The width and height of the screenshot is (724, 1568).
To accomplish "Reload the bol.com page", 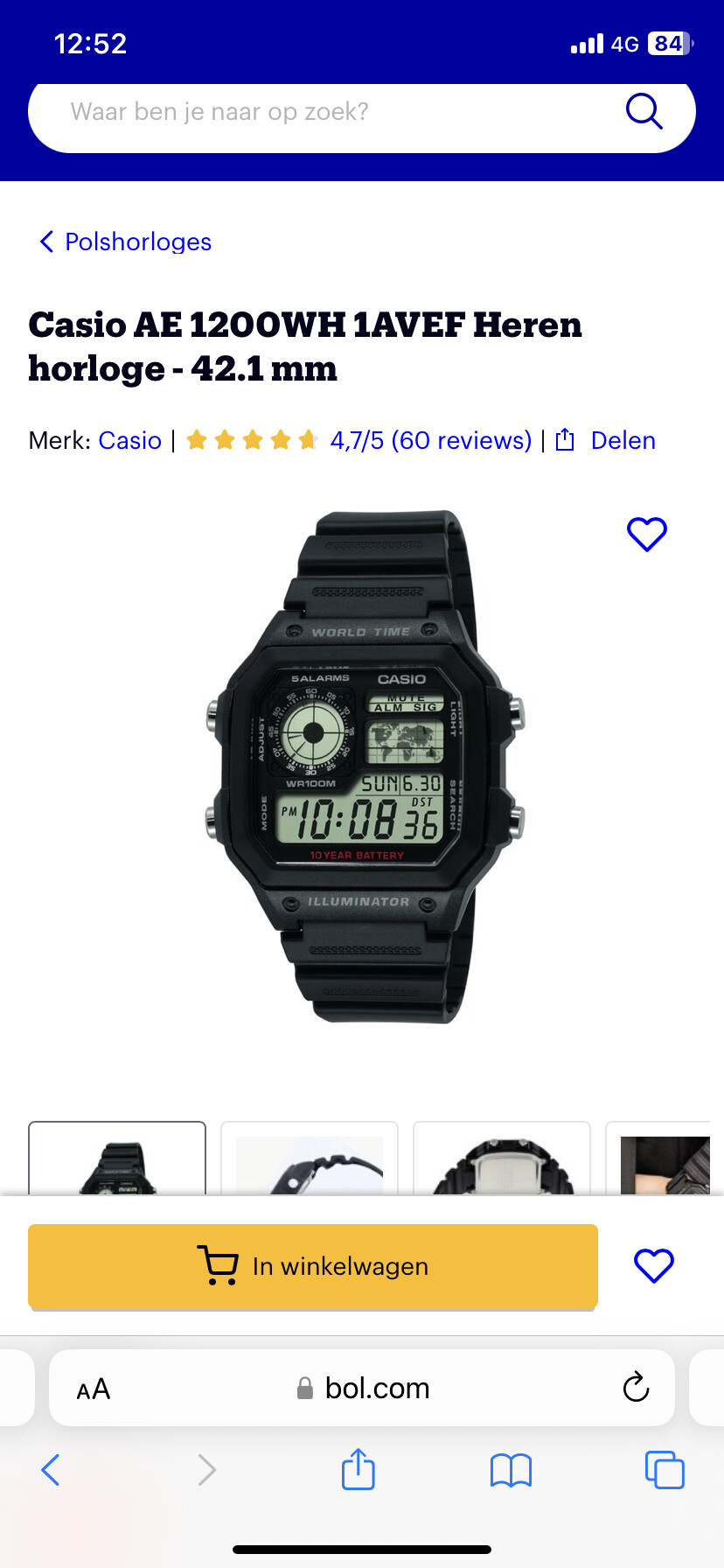I will pyautogui.click(x=636, y=1387).
